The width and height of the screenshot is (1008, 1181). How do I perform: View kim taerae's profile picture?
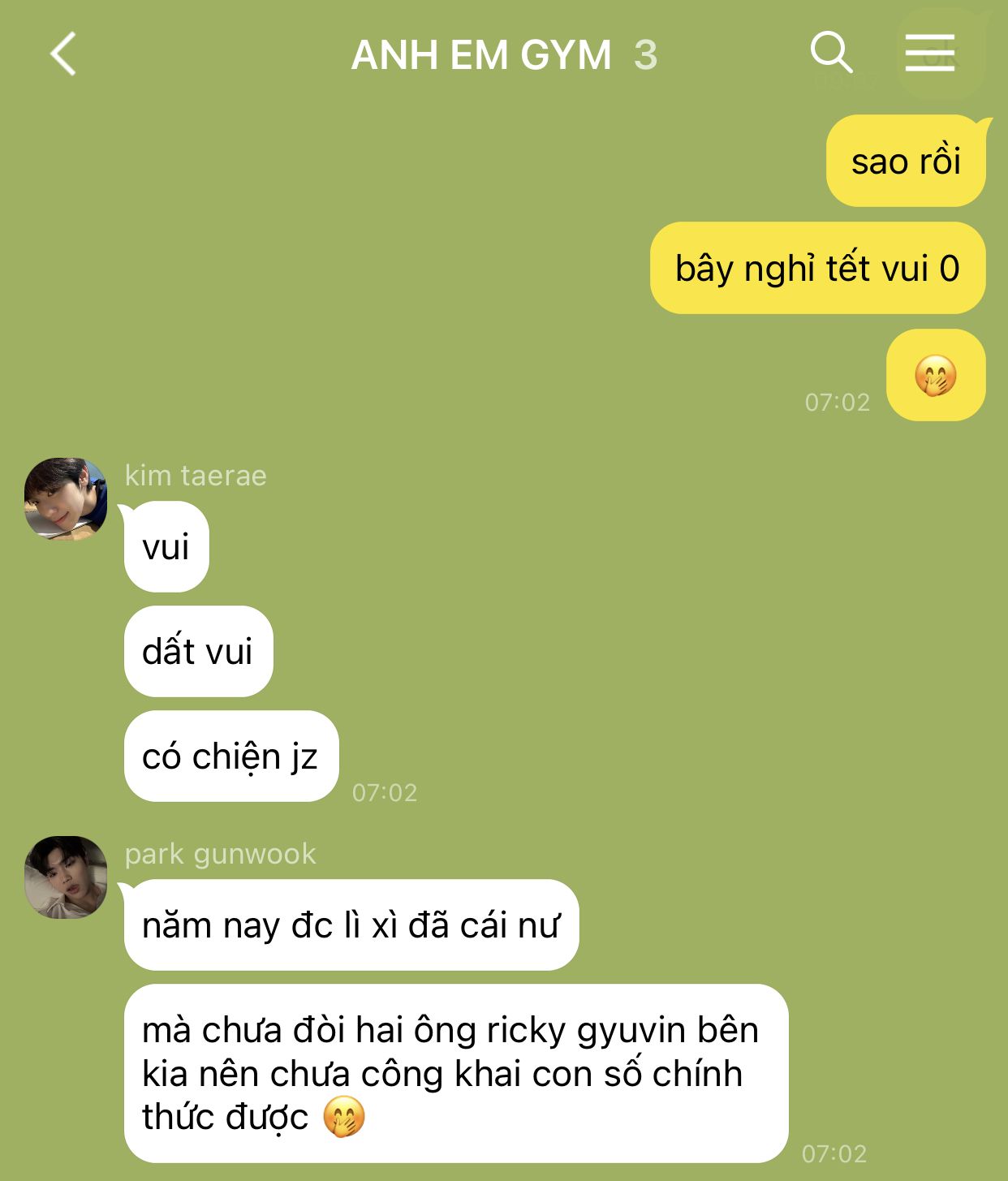(x=66, y=498)
